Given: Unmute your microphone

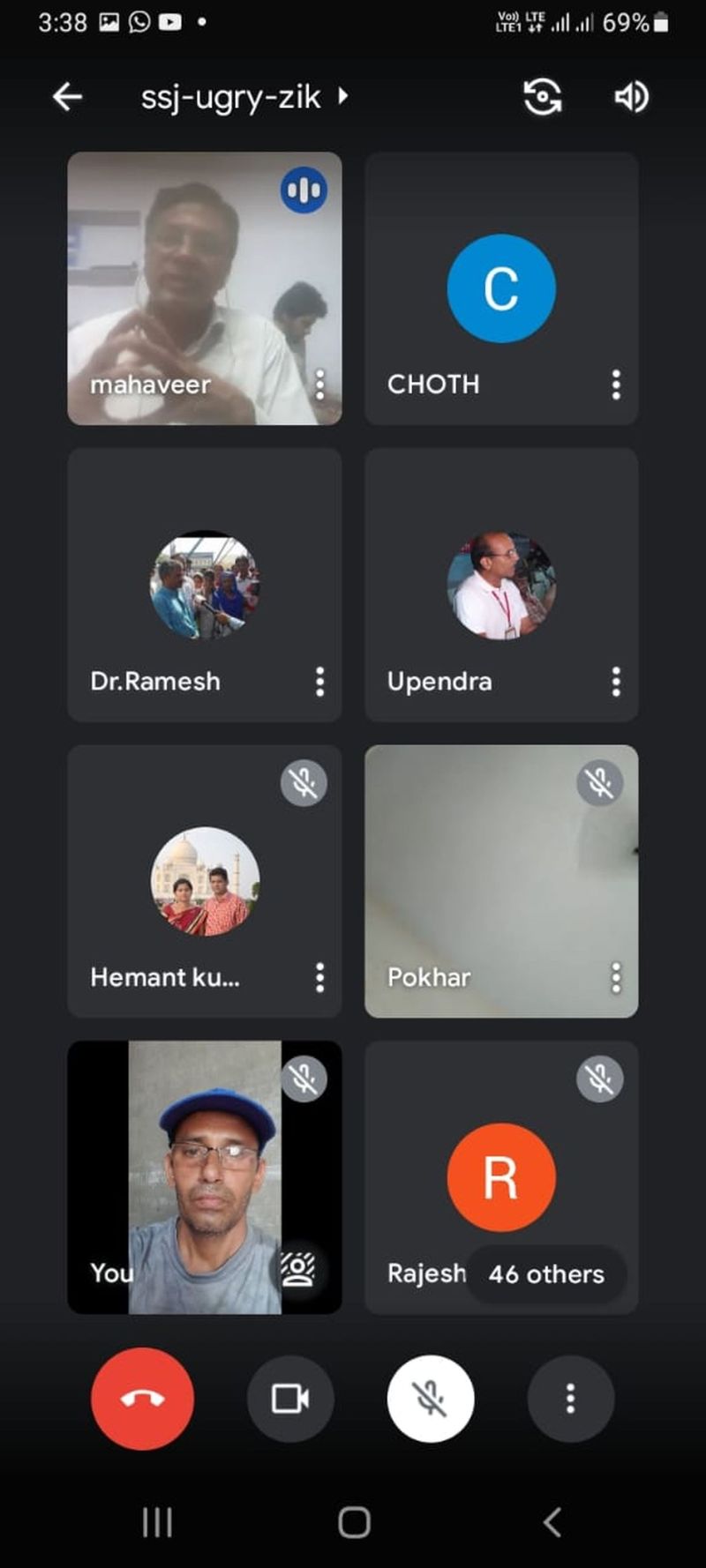Looking at the screenshot, I should (430, 1398).
